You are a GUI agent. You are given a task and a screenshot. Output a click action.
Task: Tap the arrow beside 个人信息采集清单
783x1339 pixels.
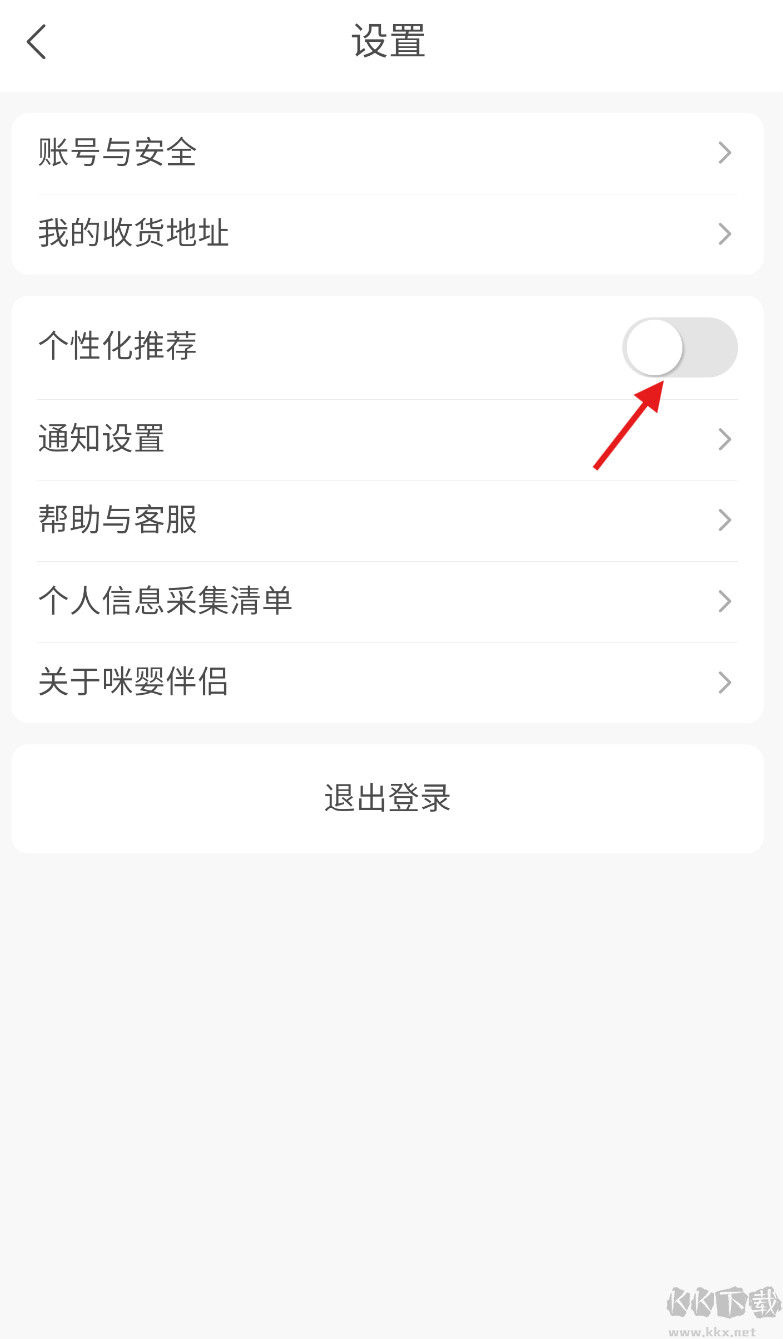(724, 601)
